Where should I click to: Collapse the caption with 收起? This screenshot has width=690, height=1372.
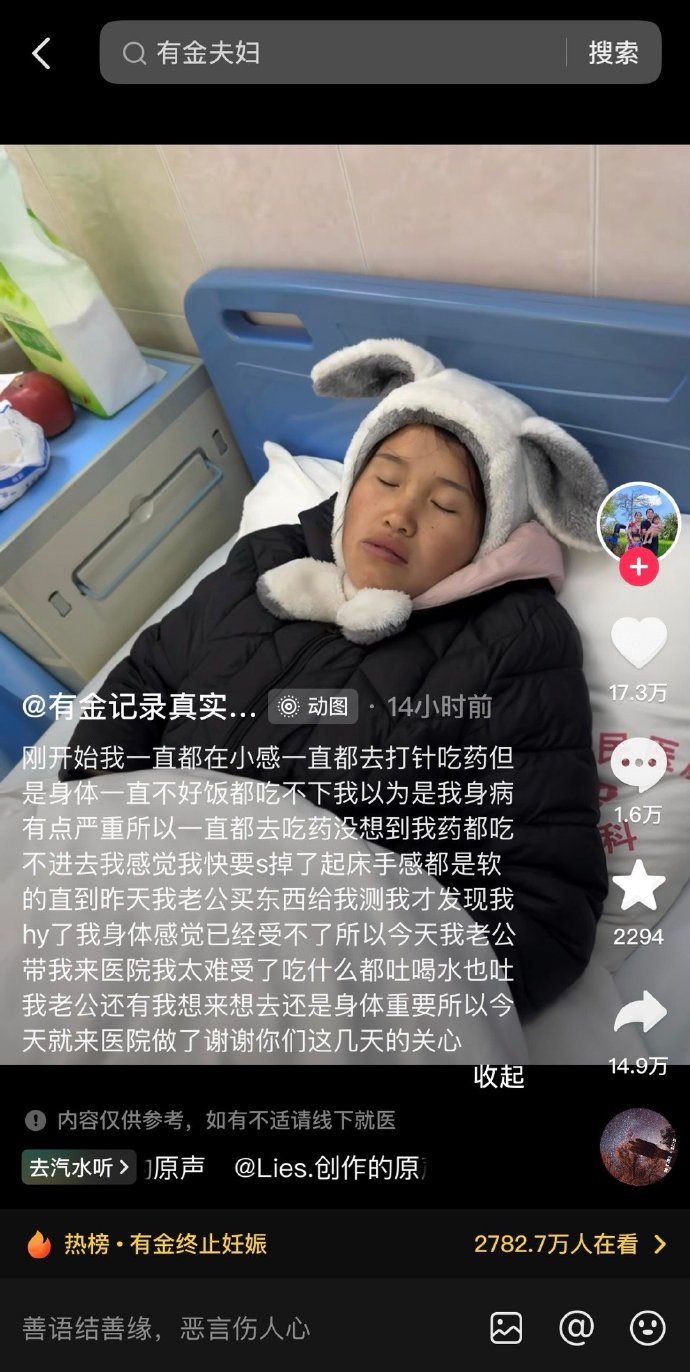coord(498,1076)
